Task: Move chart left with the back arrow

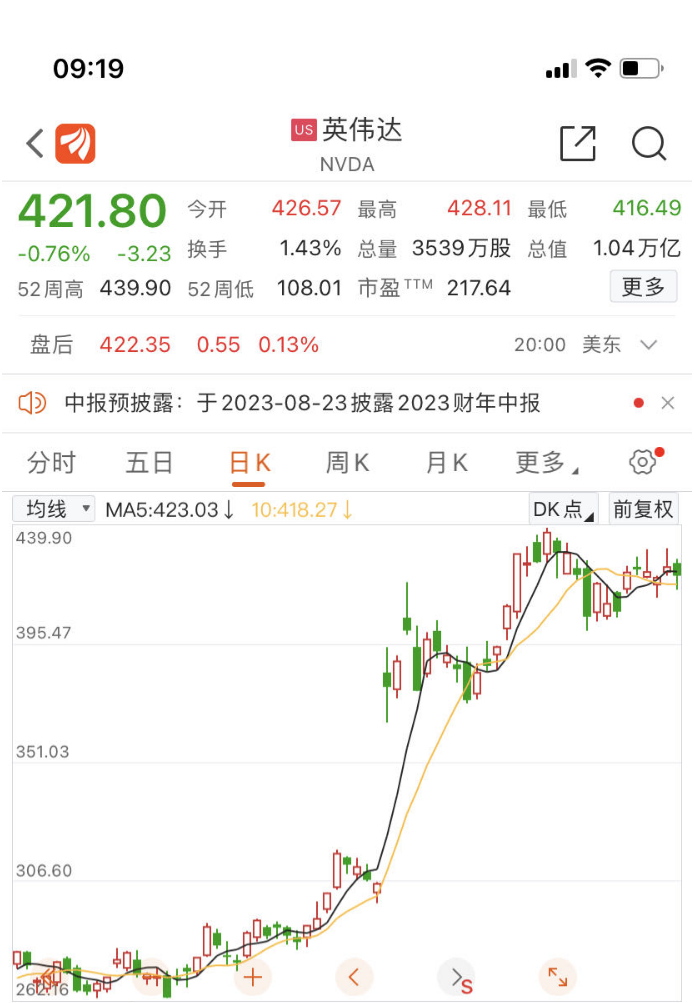Action: pyautogui.click(x=354, y=976)
